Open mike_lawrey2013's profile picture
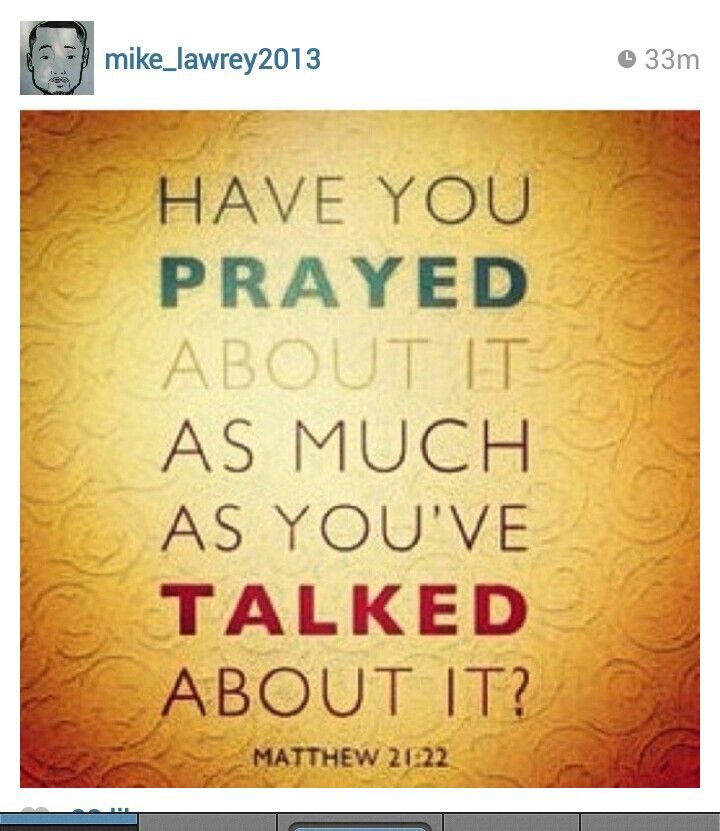This screenshot has width=720, height=831. (57, 59)
